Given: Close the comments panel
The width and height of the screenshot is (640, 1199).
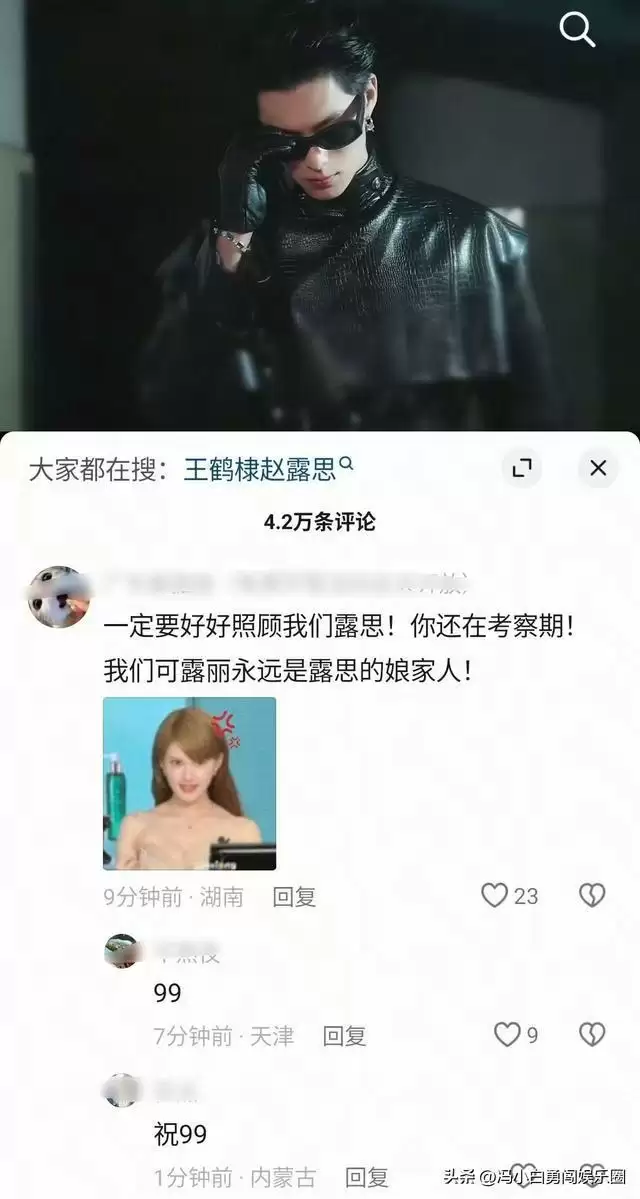Looking at the screenshot, I should (598, 468).
